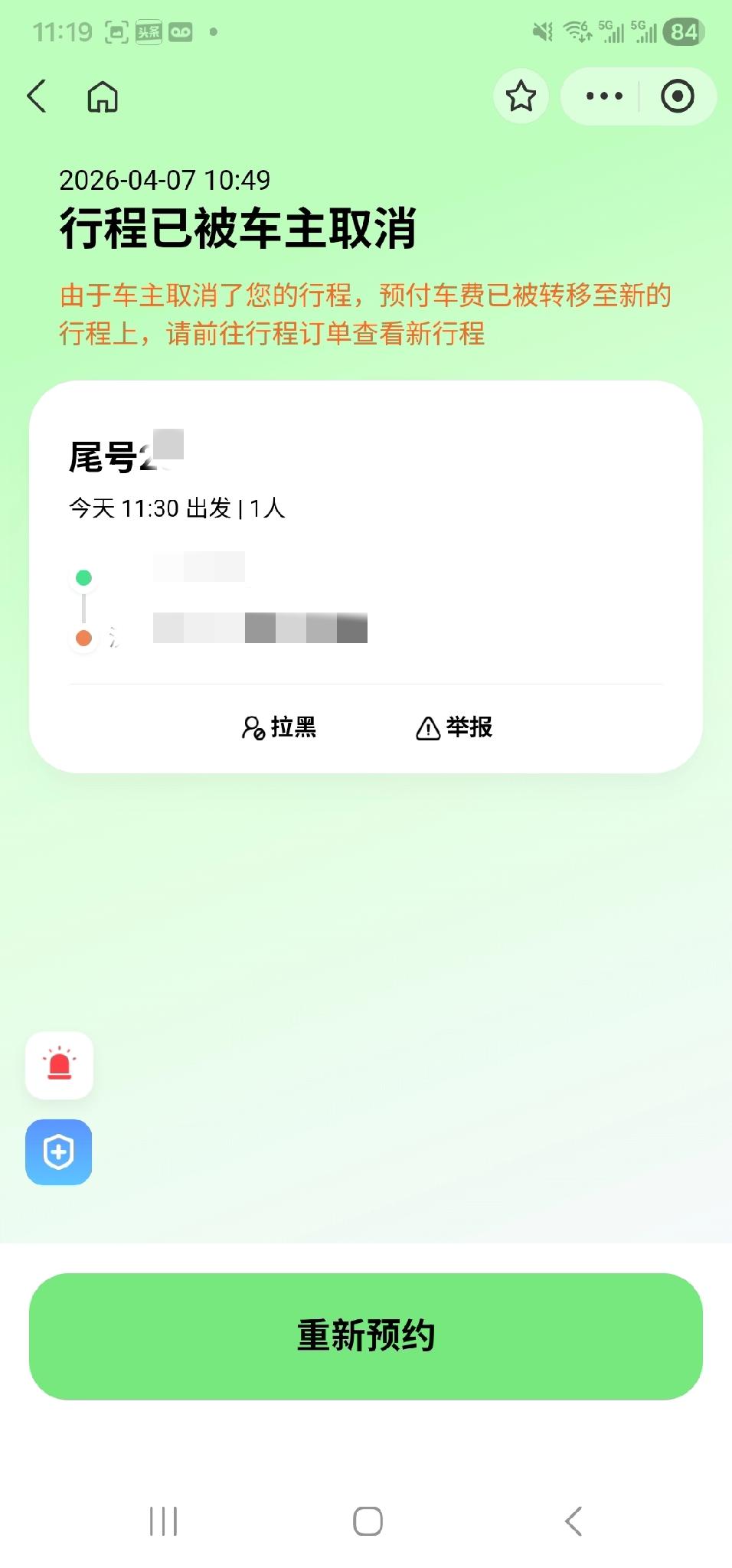Tap the Android home navigation button
The width and height of the screenshot is (732, 1568).
coord(365,1524)
